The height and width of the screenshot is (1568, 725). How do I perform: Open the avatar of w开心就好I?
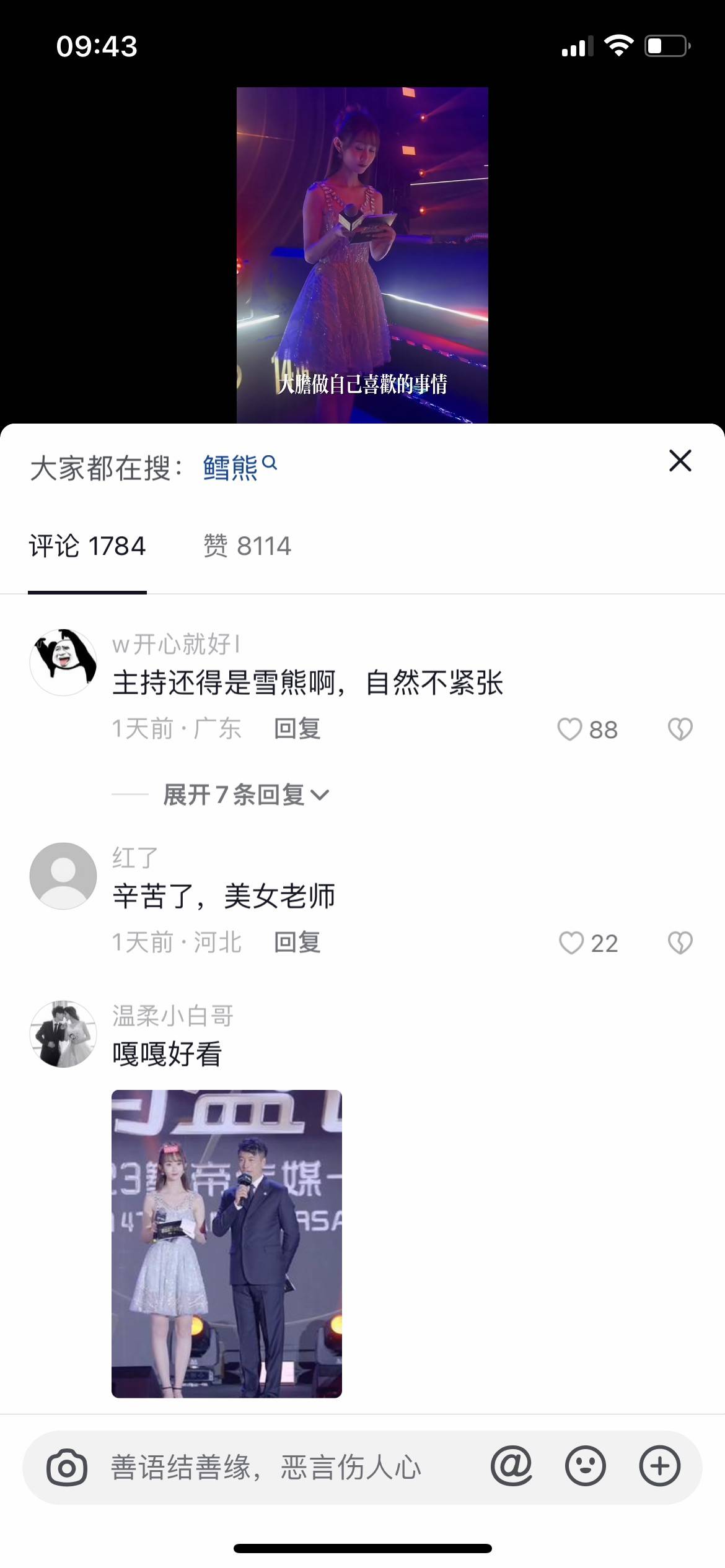tap(63, 662)
